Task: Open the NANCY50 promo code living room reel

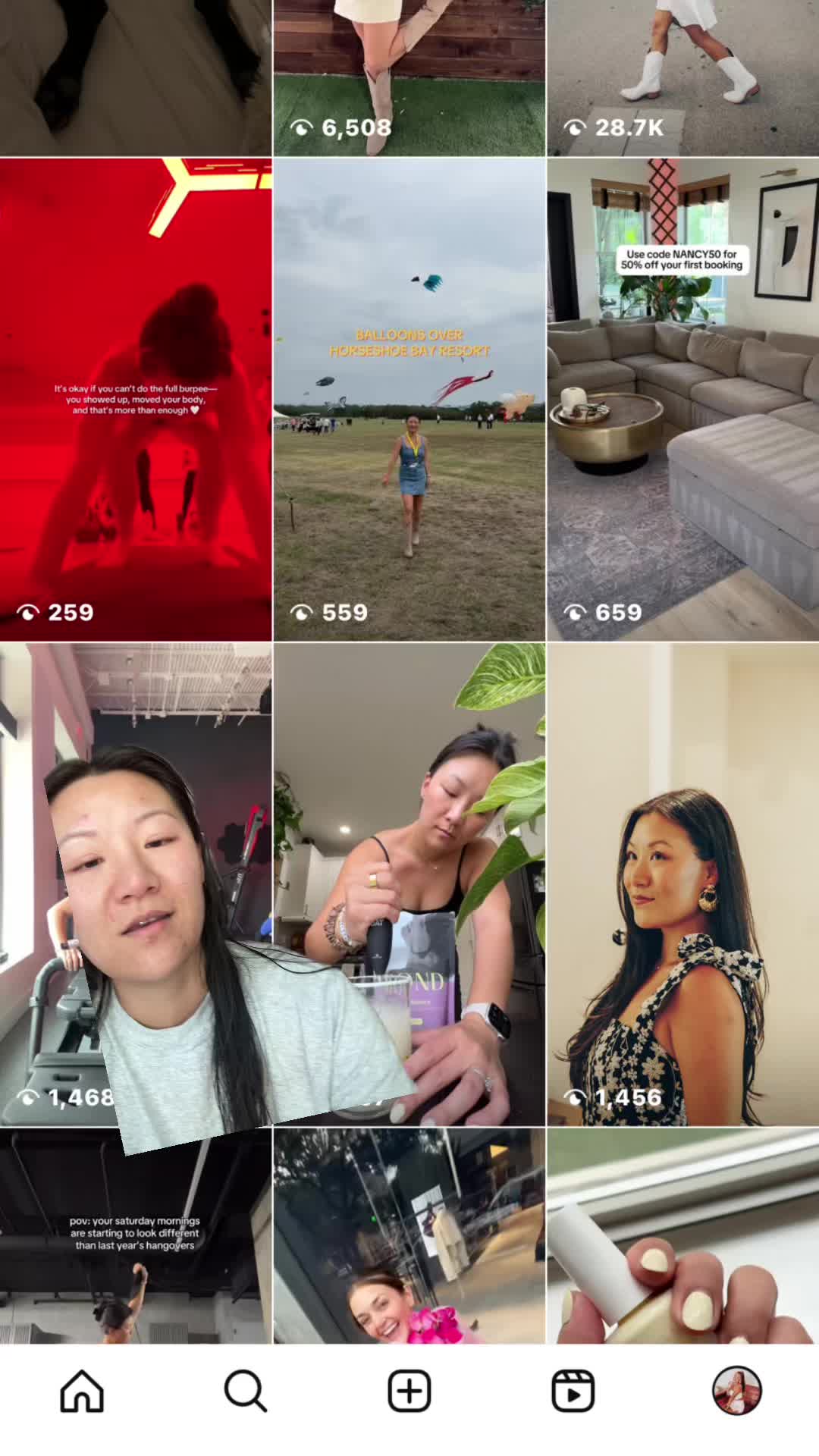Action: (x=683, y=400)
